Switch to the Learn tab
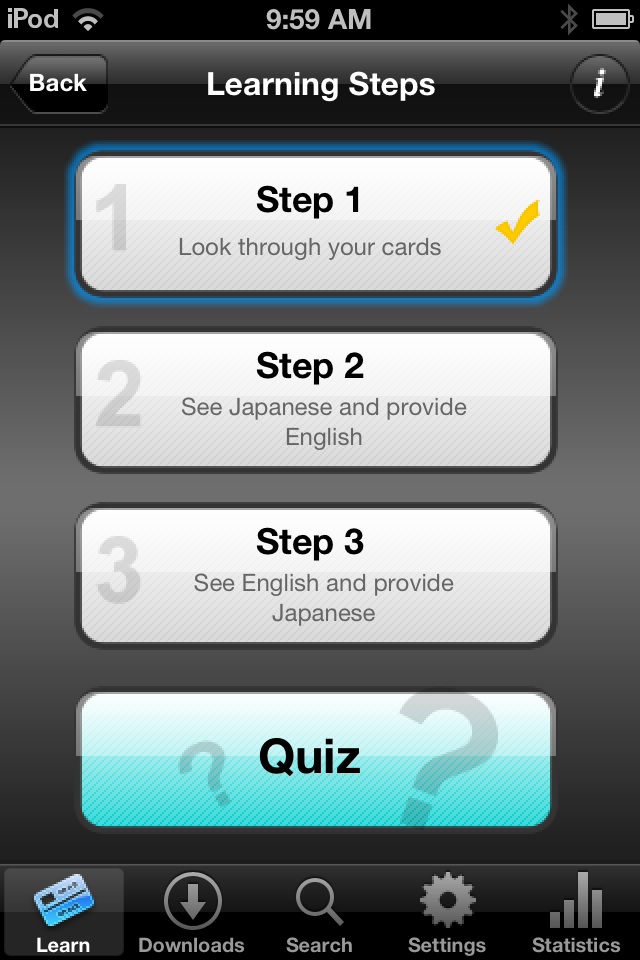This screenshot has height=960, width=640. [x=63, y=914]
